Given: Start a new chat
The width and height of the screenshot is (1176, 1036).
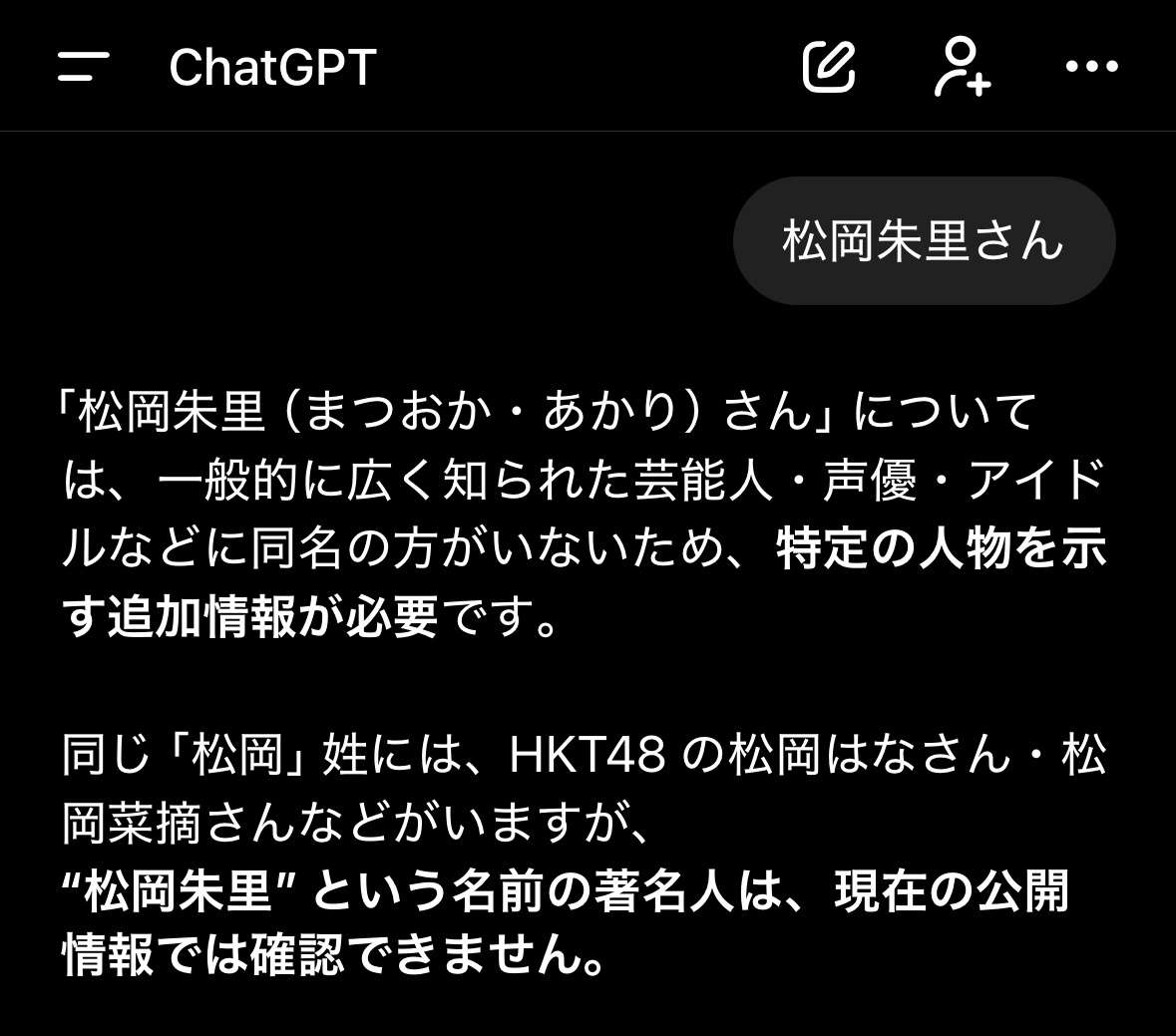Looking at the screenshot, I should point(829,67).
